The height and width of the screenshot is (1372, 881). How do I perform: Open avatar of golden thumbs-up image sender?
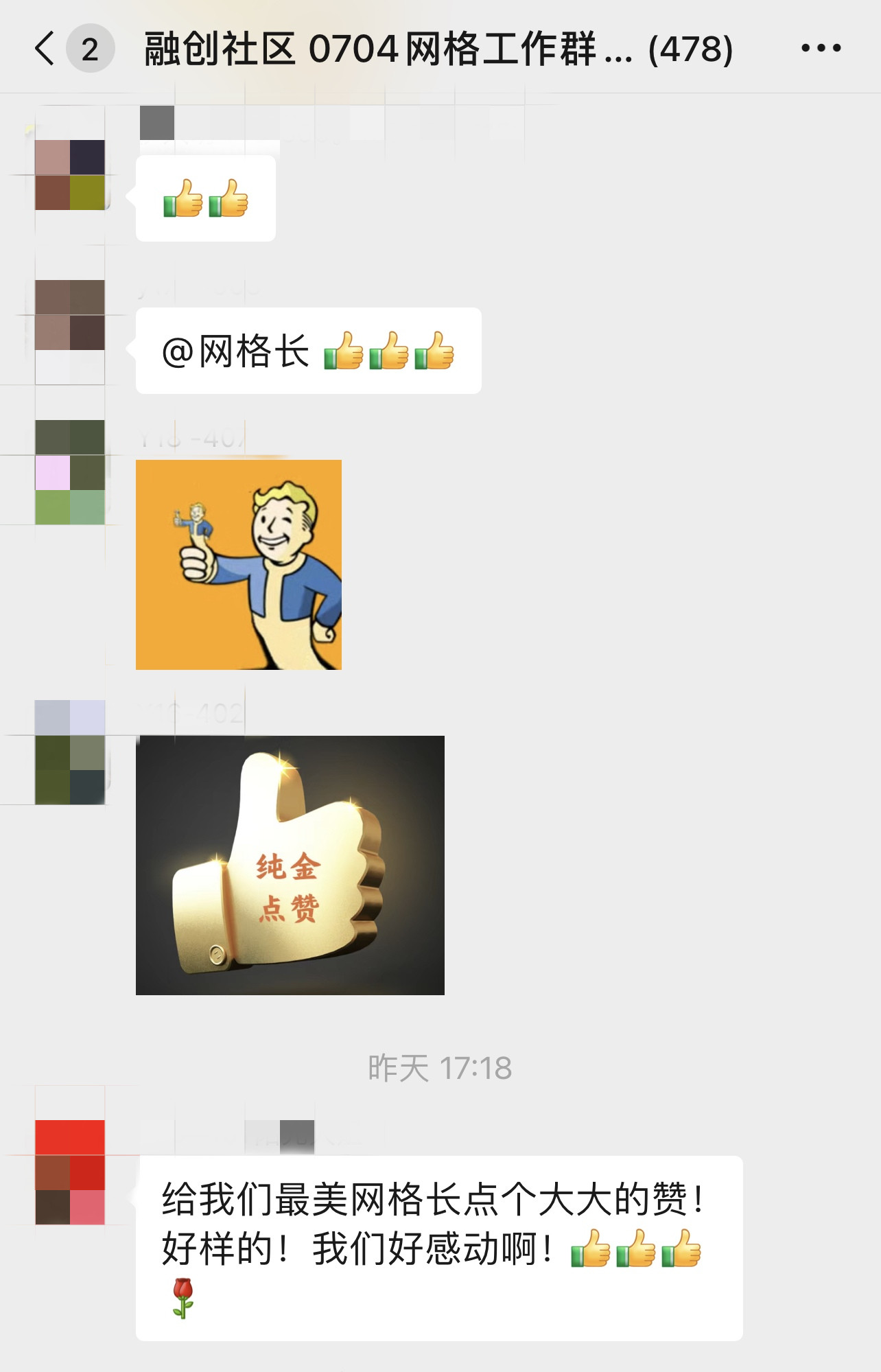70,752
